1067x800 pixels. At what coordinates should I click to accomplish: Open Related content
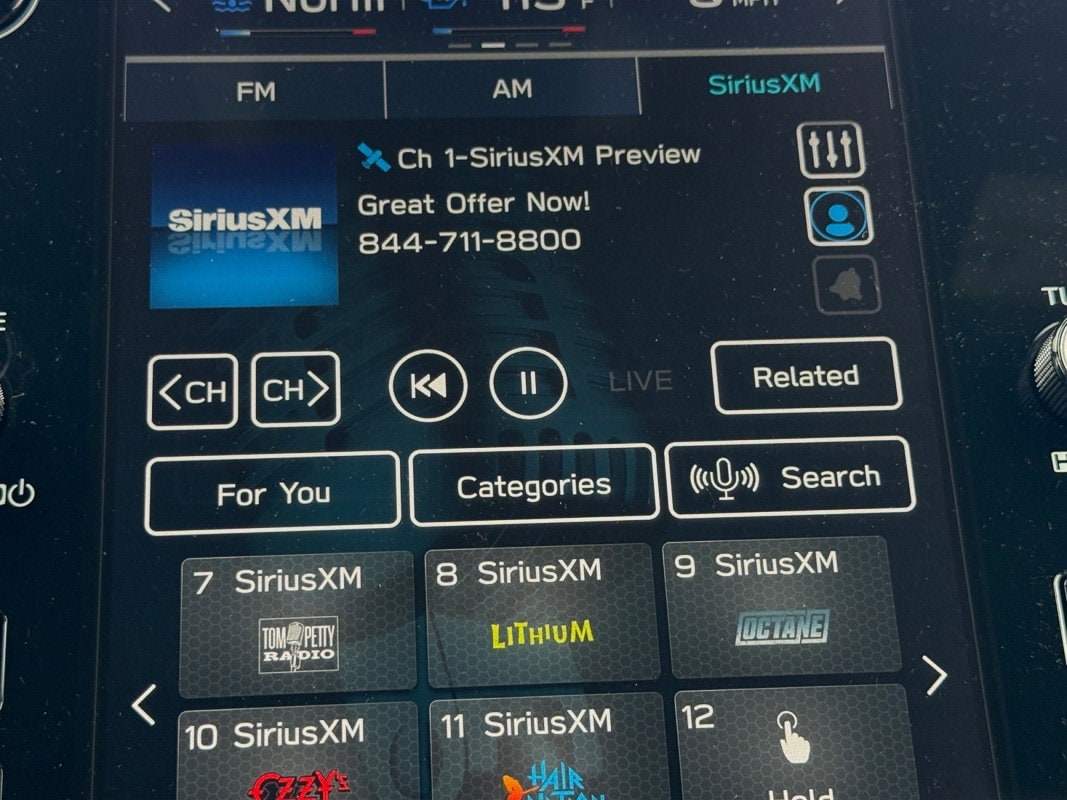[x=806, y=376]
